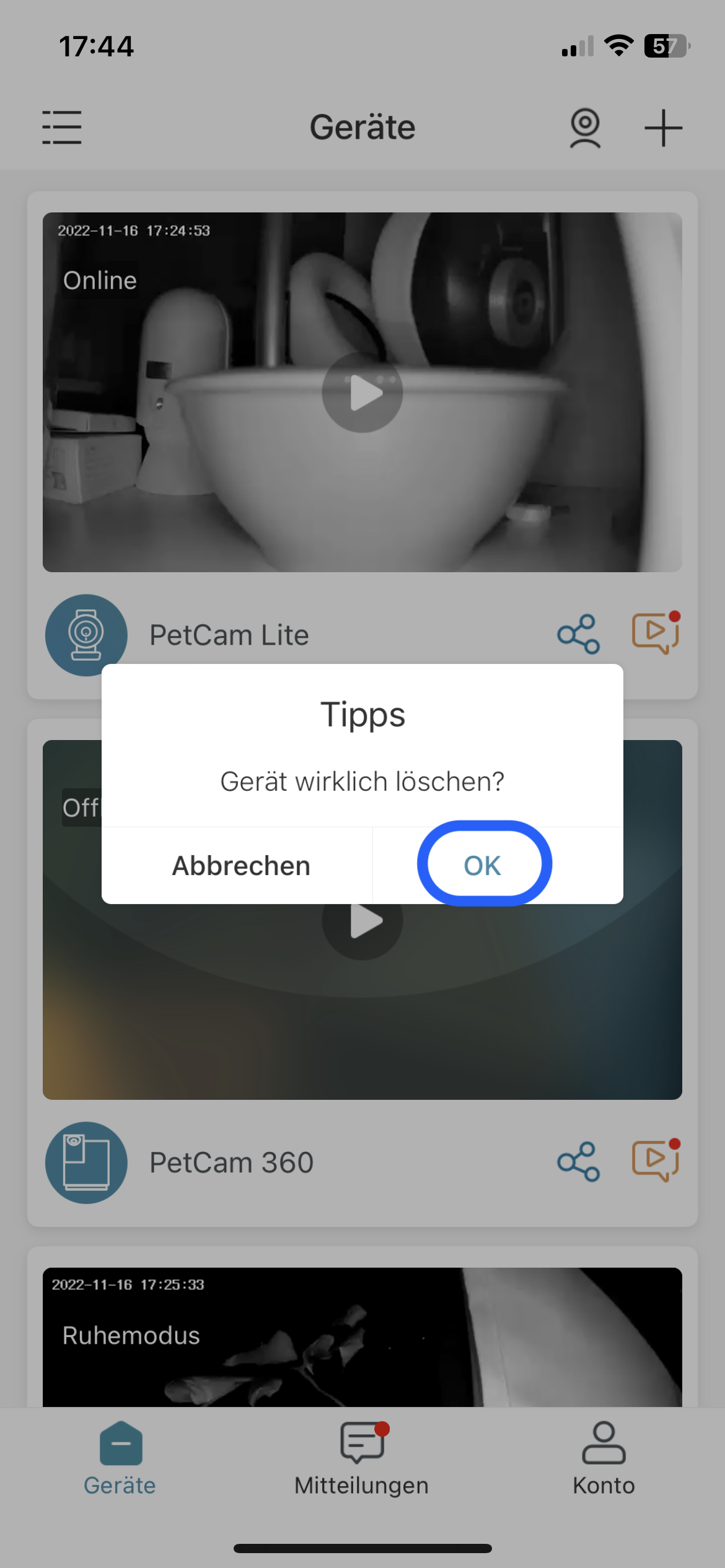Switch to the Mitteilungen tab
The height and width of the screenshot is (1568, 725).
[x=362, y=1458]
